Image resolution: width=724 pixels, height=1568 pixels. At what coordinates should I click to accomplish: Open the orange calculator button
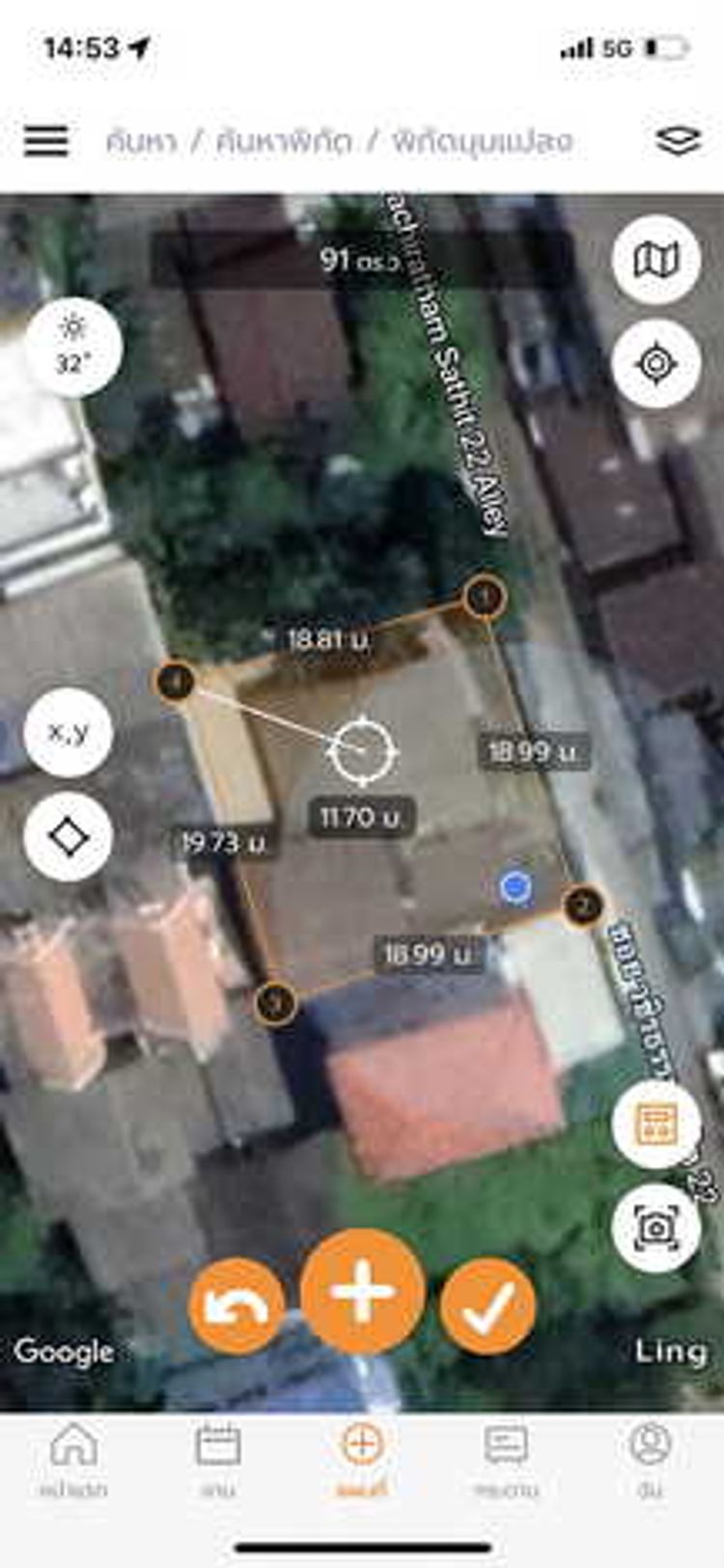click(656, 1123)
